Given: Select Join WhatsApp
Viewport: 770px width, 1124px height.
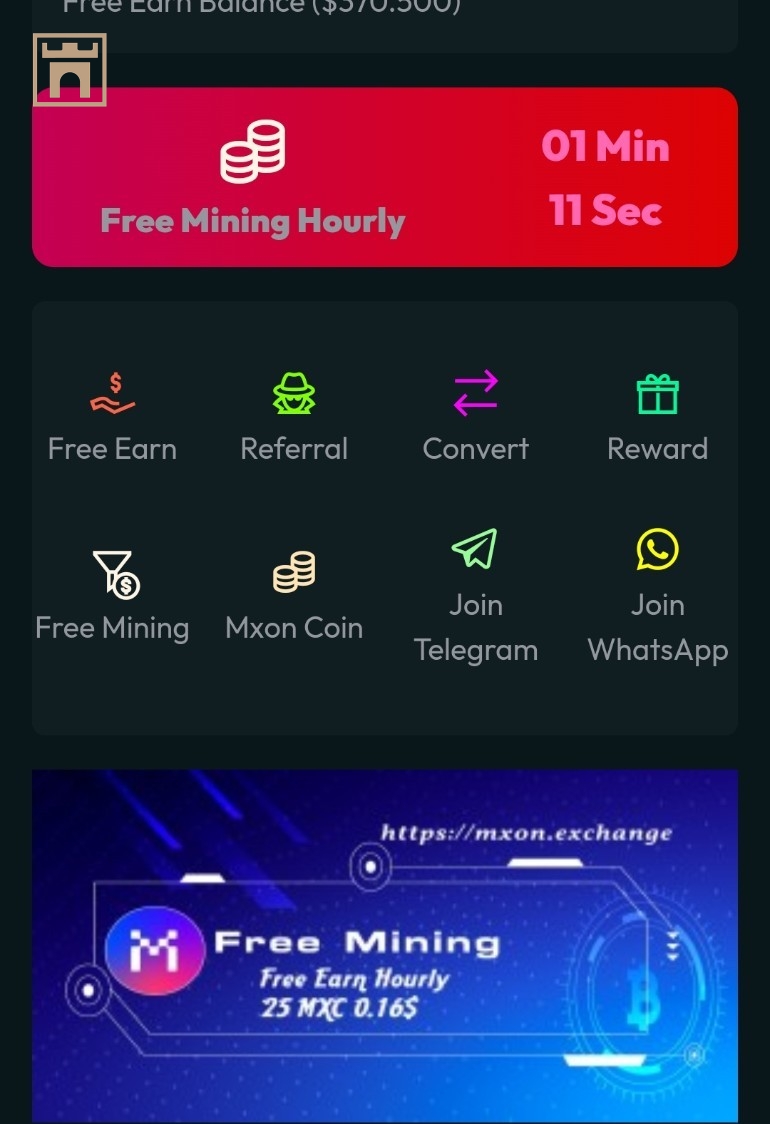Looking at the screenshot, I should point(657,597).
